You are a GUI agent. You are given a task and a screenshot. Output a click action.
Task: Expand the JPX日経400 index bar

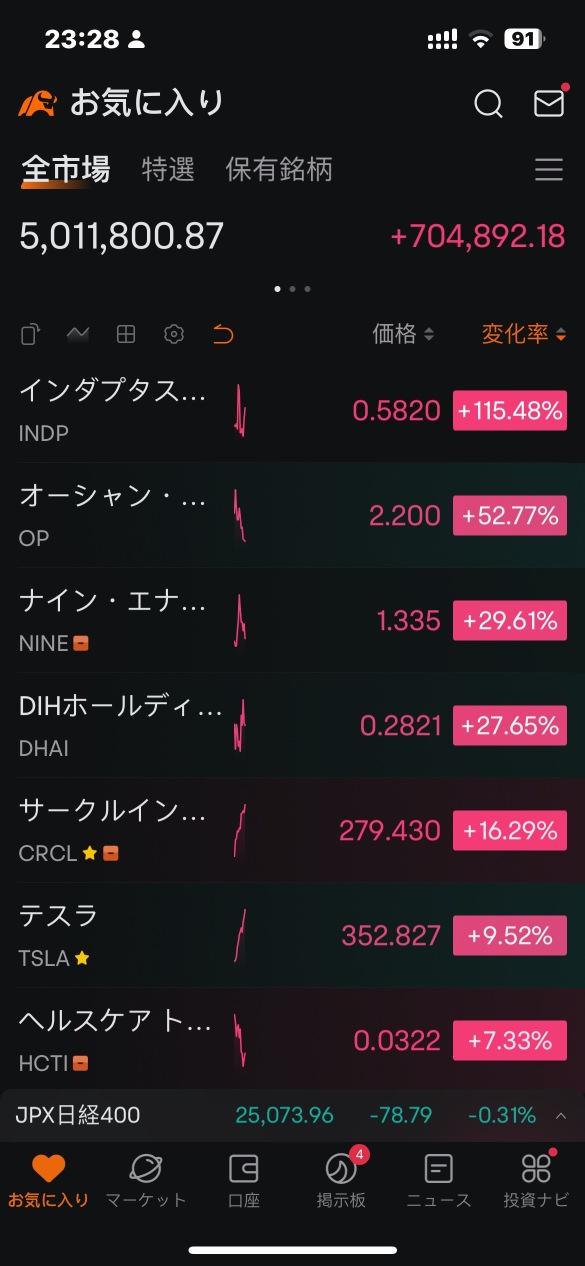292,1115
